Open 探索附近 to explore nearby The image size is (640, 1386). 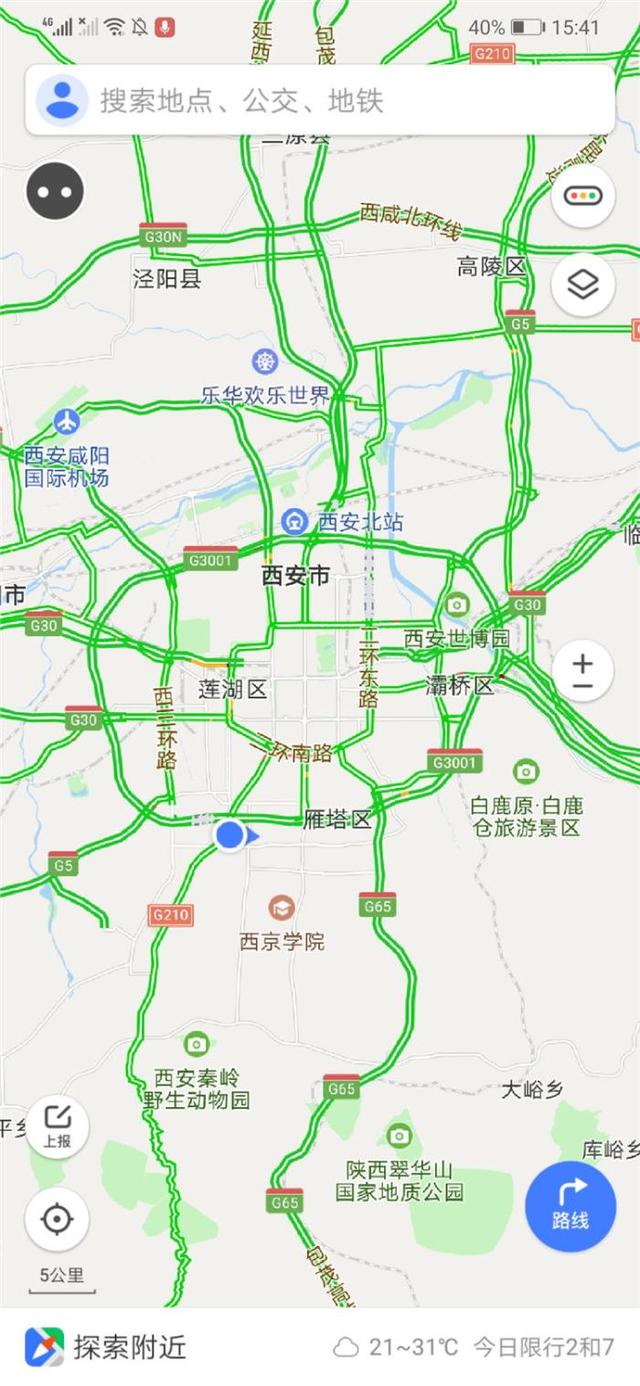click(x=106, y=1347)
